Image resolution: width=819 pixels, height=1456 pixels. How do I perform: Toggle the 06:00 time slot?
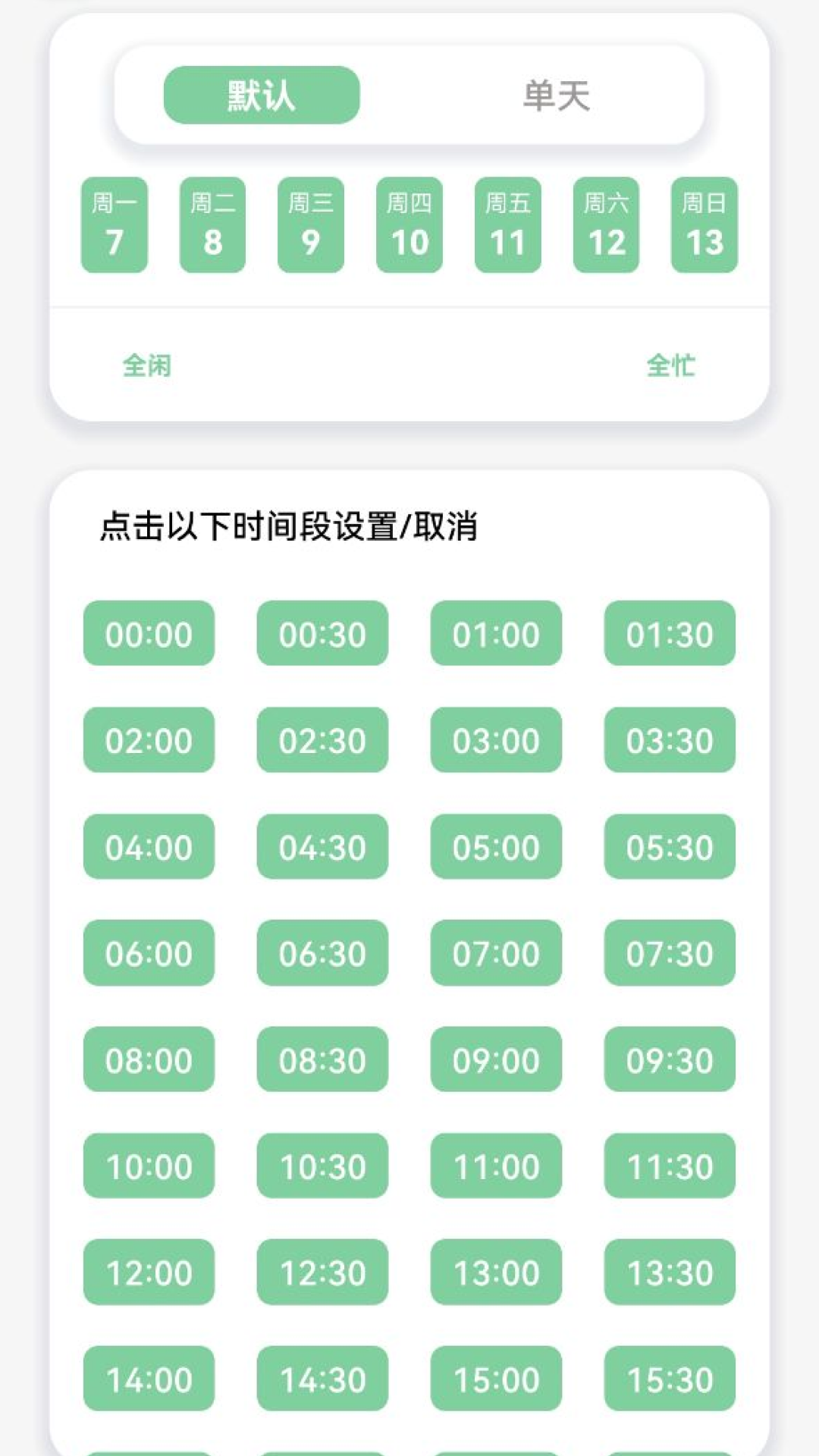point(149,953)
